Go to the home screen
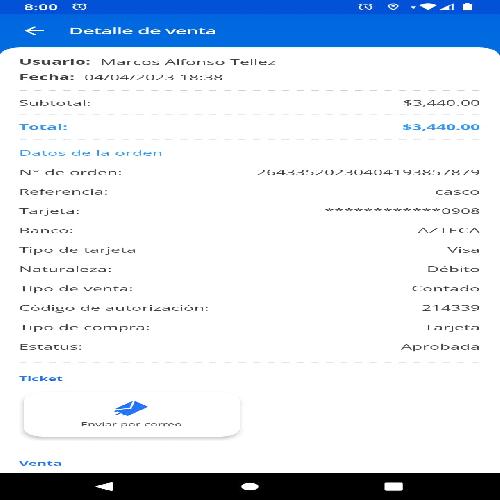 pyautogui.click(x=250, y=486)
